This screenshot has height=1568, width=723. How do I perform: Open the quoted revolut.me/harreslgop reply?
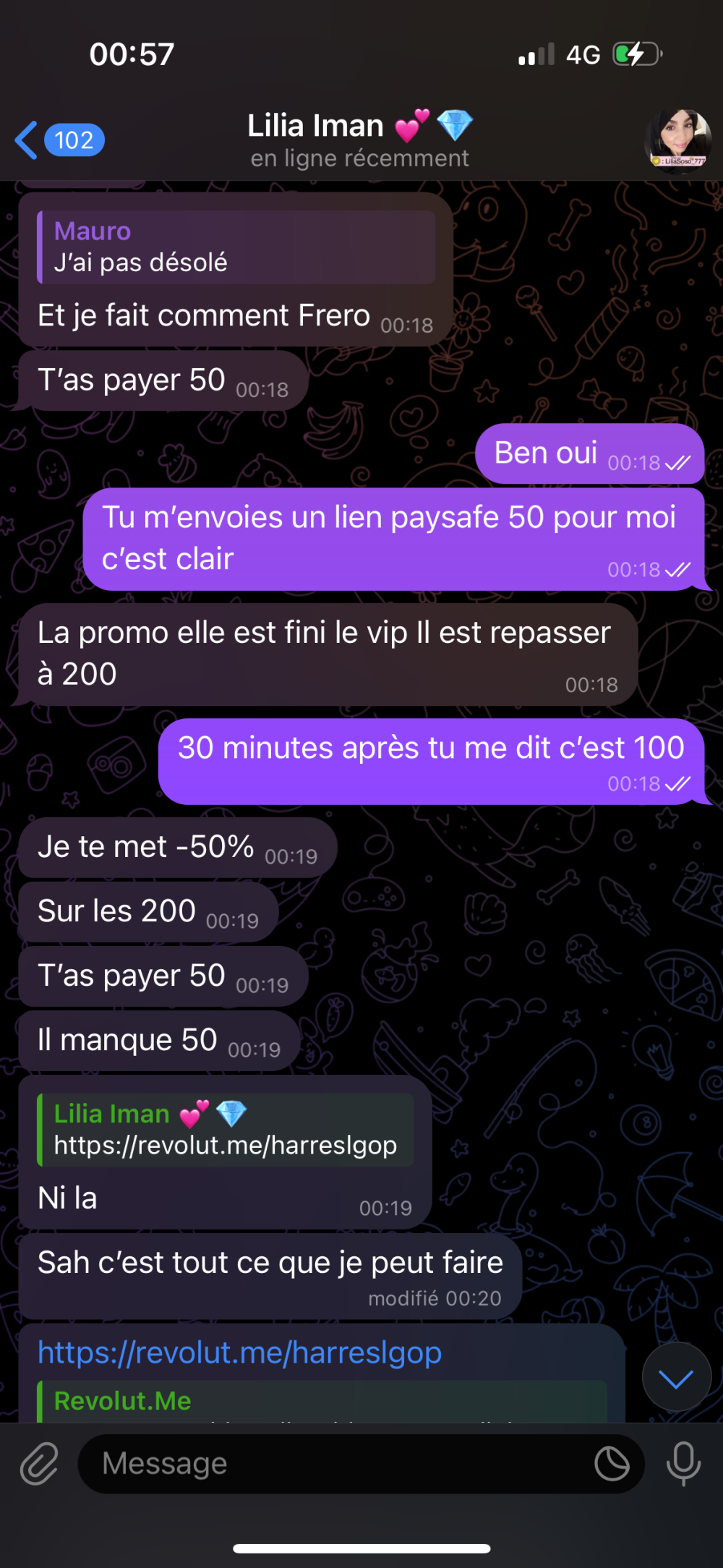click(226, 1130)
